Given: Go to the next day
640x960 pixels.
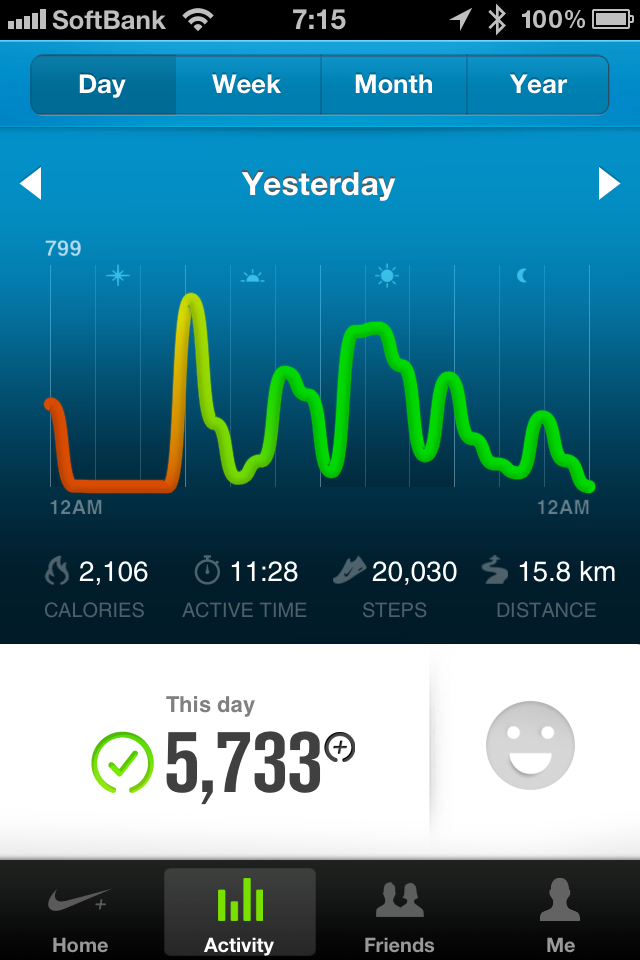Looking at the screenshot, I should tap(609, 184).
